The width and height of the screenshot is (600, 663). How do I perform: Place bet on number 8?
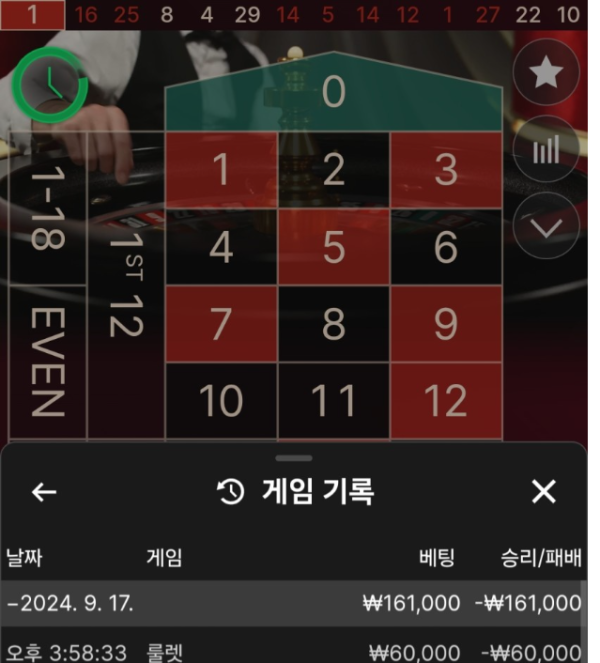pos(334,324)
